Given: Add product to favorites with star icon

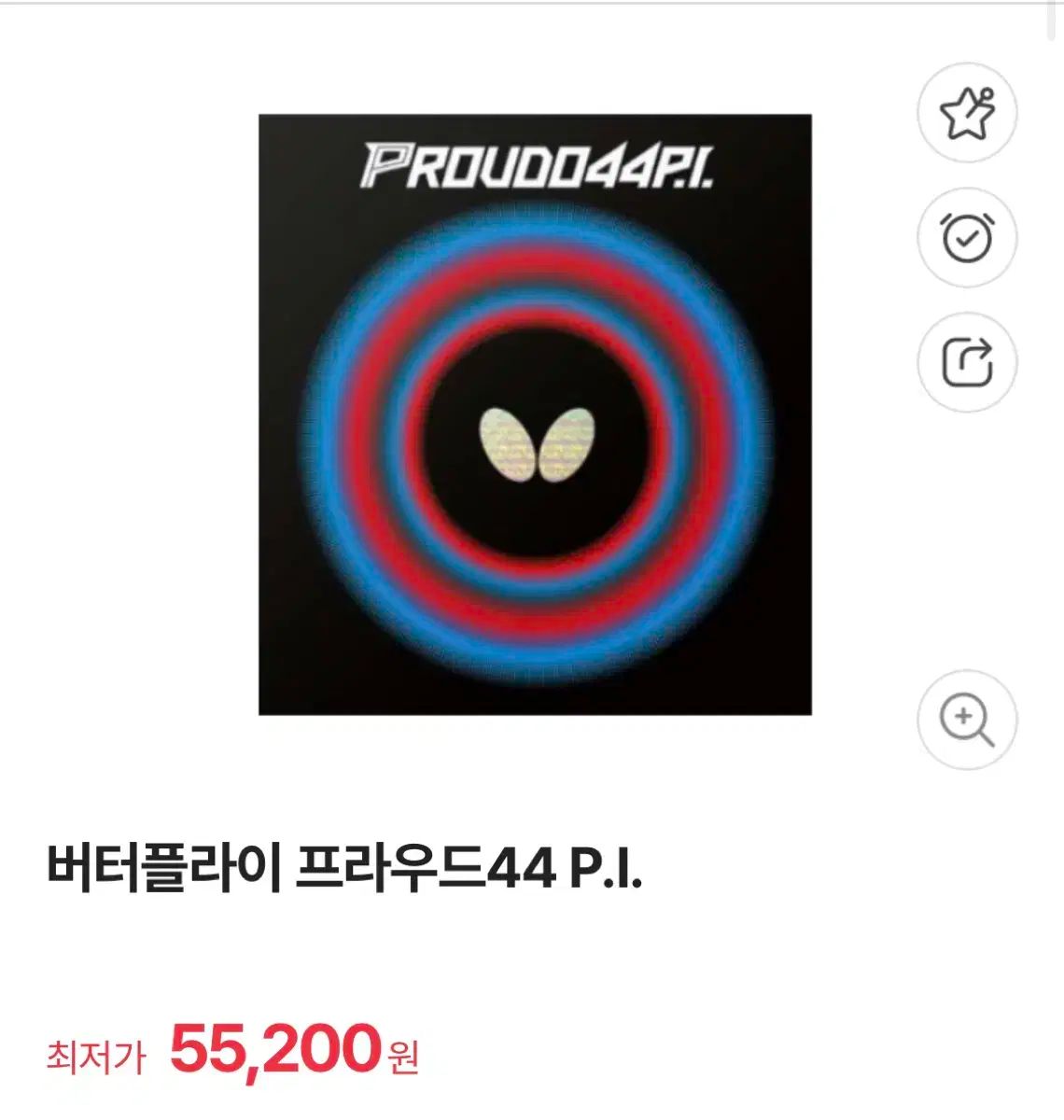Looking at the screenshot, I should [967, 114].
